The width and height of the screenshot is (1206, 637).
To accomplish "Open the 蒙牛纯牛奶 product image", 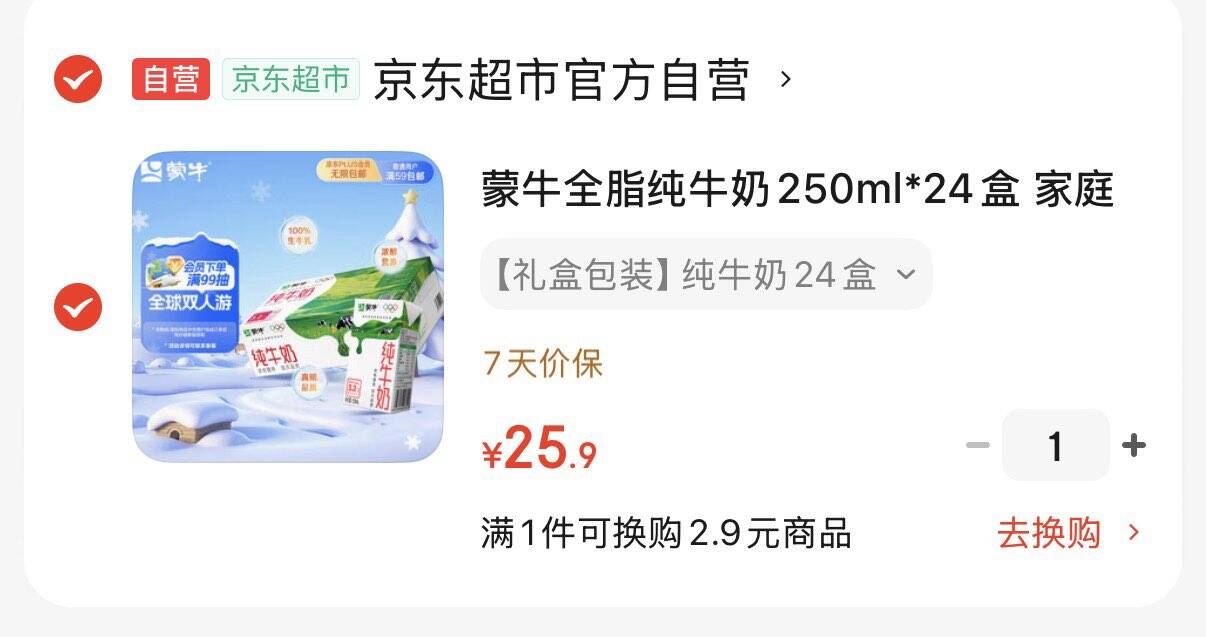I will click(288, 307).
